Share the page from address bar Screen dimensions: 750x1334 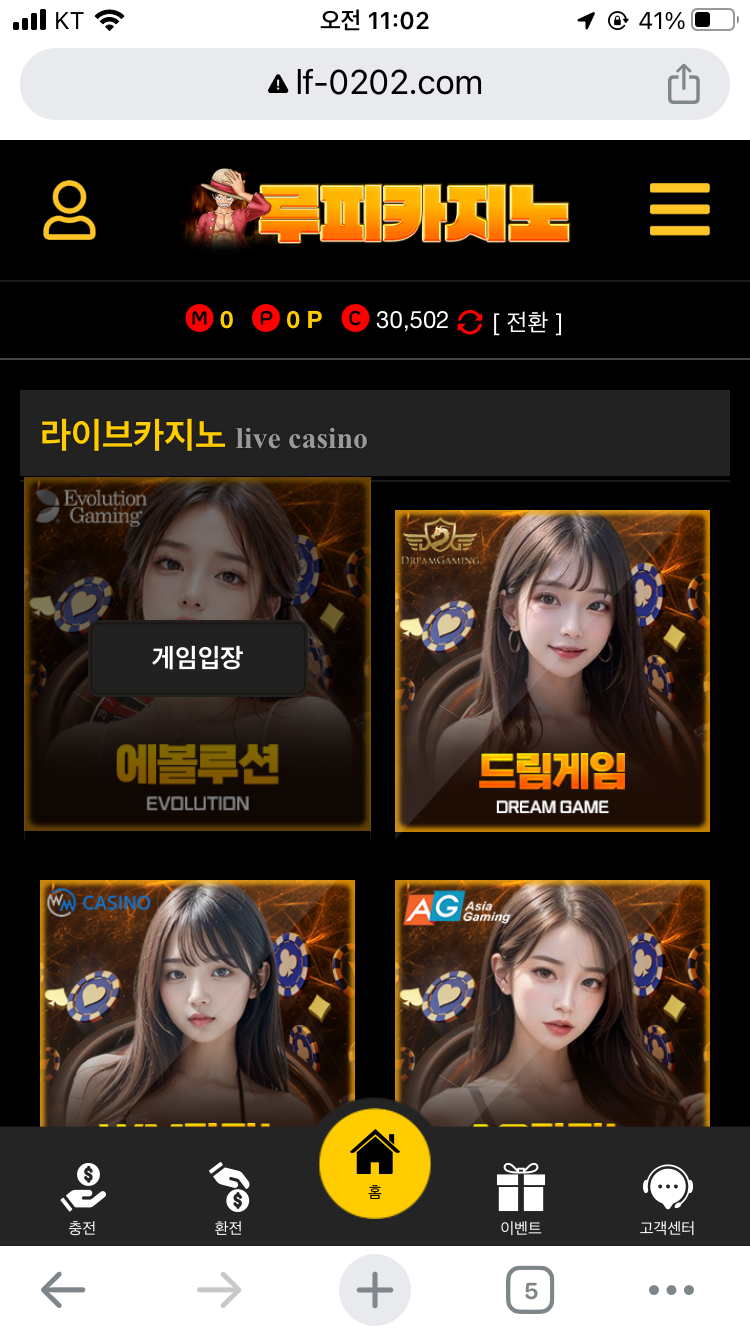click(x=683, y=84)
